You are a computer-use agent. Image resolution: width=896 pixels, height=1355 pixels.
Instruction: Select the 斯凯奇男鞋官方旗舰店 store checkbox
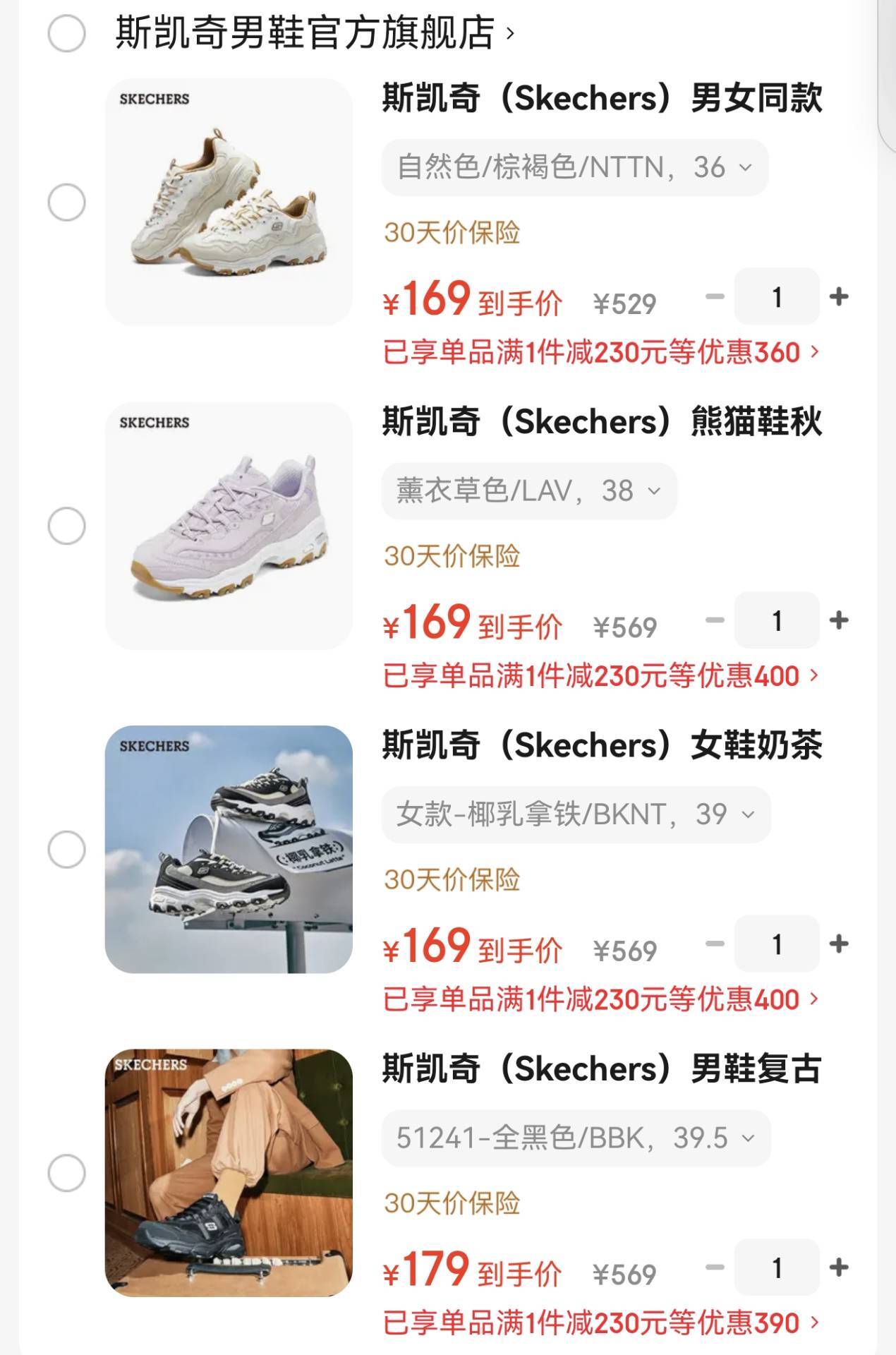66,33
